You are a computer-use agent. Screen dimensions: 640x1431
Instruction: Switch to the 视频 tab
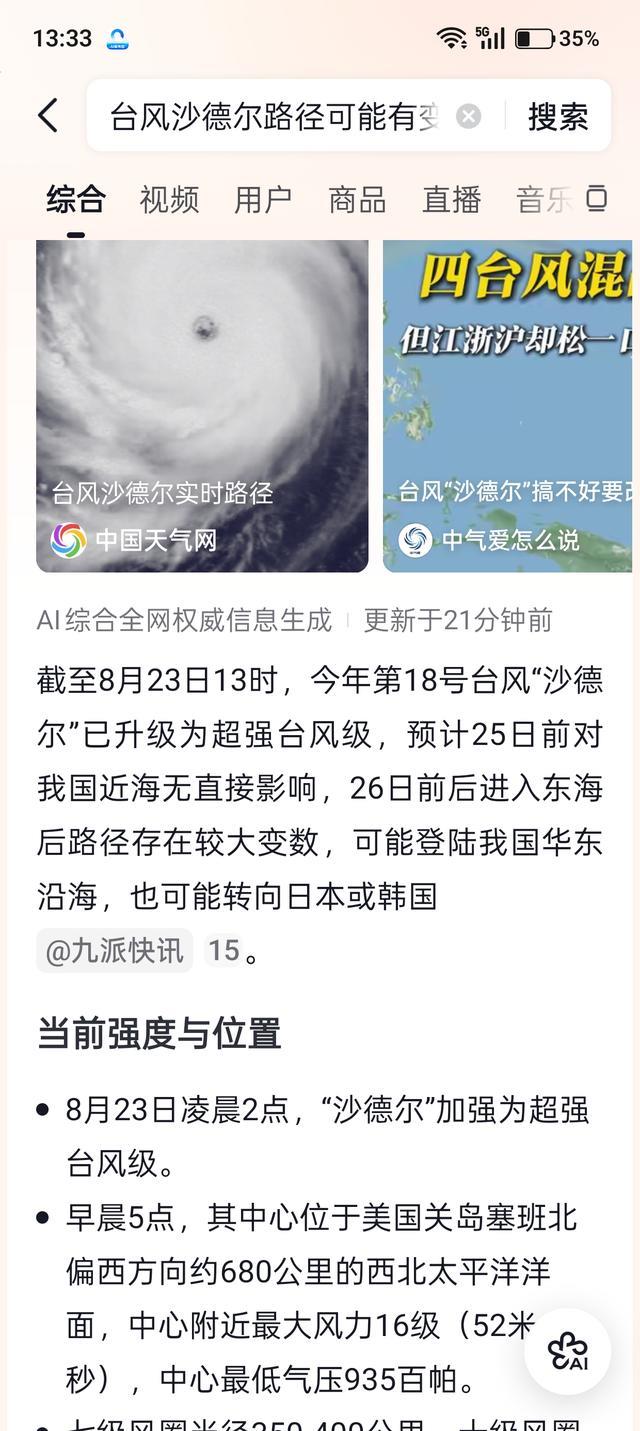pos(169,200)
